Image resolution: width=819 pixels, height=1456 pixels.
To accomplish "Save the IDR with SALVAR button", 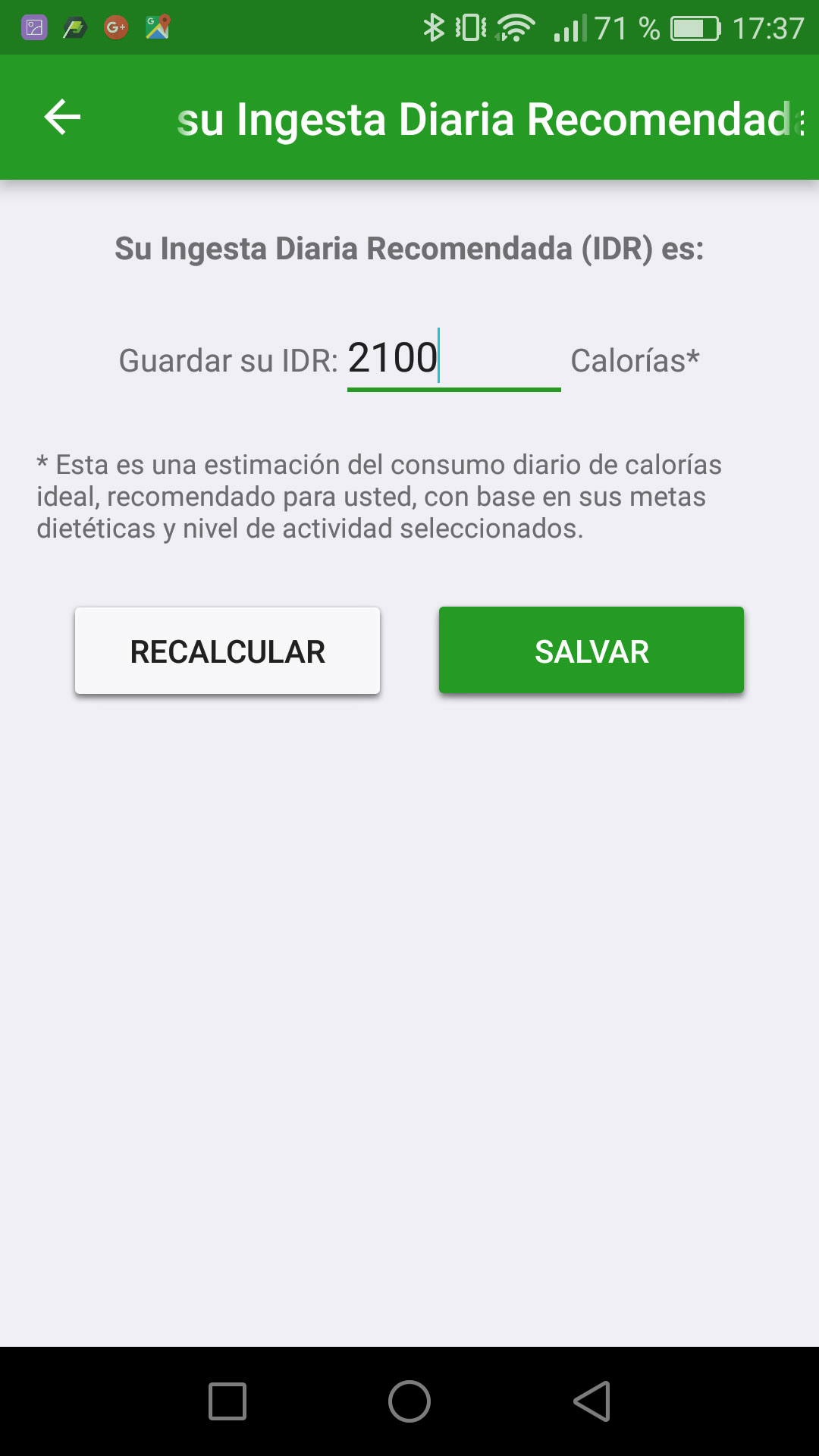I will click(x=591, y=651).
